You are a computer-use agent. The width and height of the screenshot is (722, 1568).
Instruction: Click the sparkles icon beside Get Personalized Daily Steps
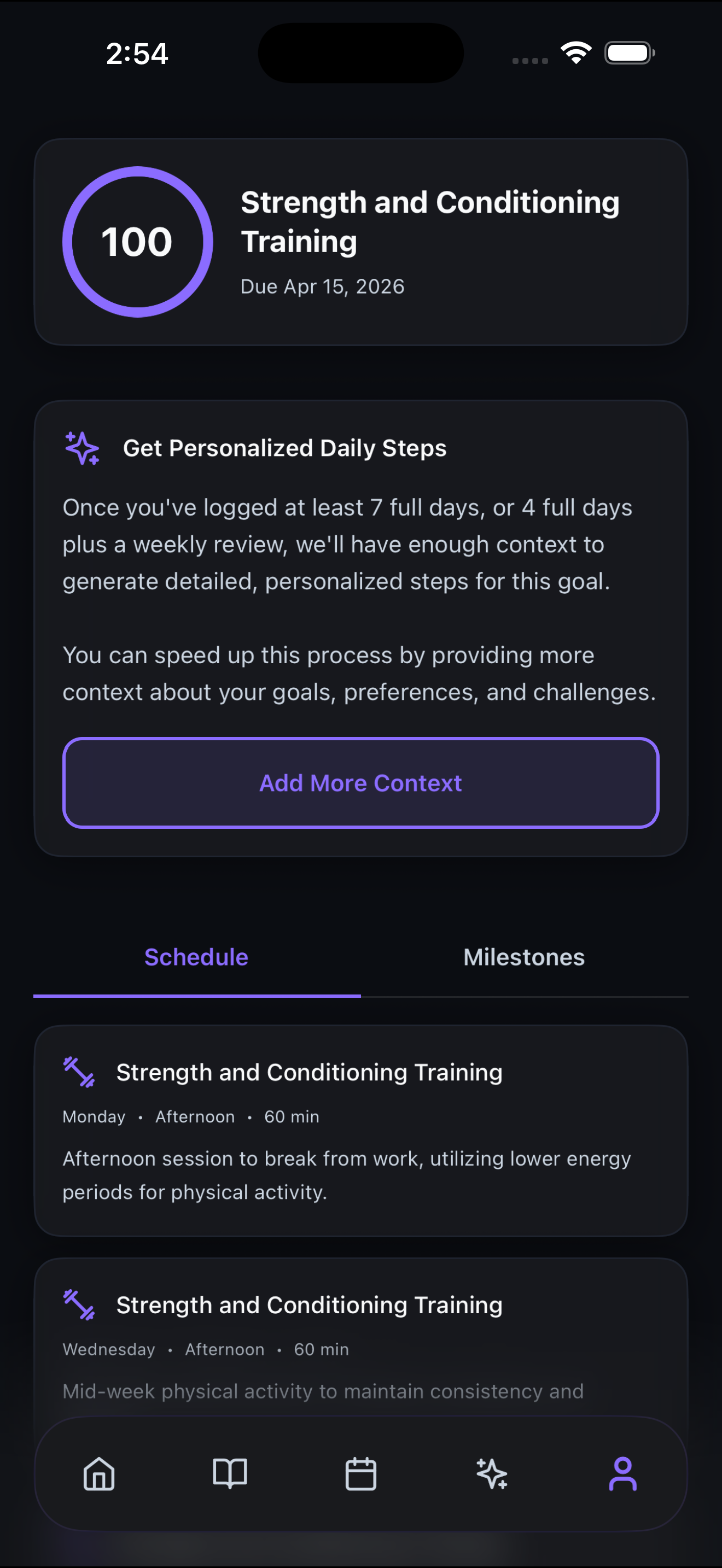[82, 449]
